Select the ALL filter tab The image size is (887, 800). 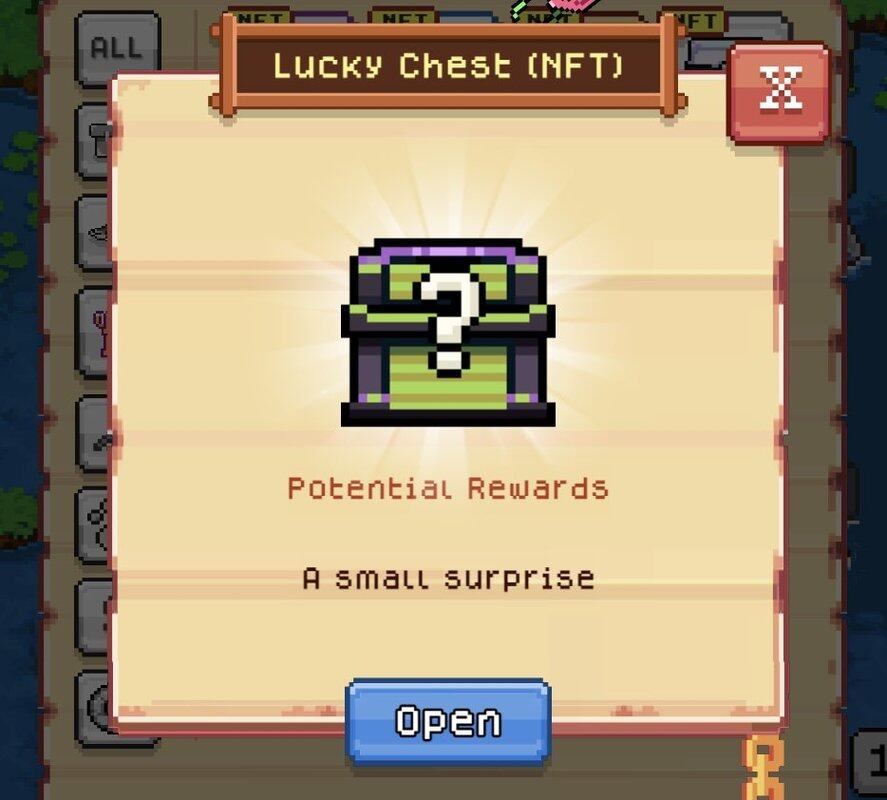pos(116,47)
